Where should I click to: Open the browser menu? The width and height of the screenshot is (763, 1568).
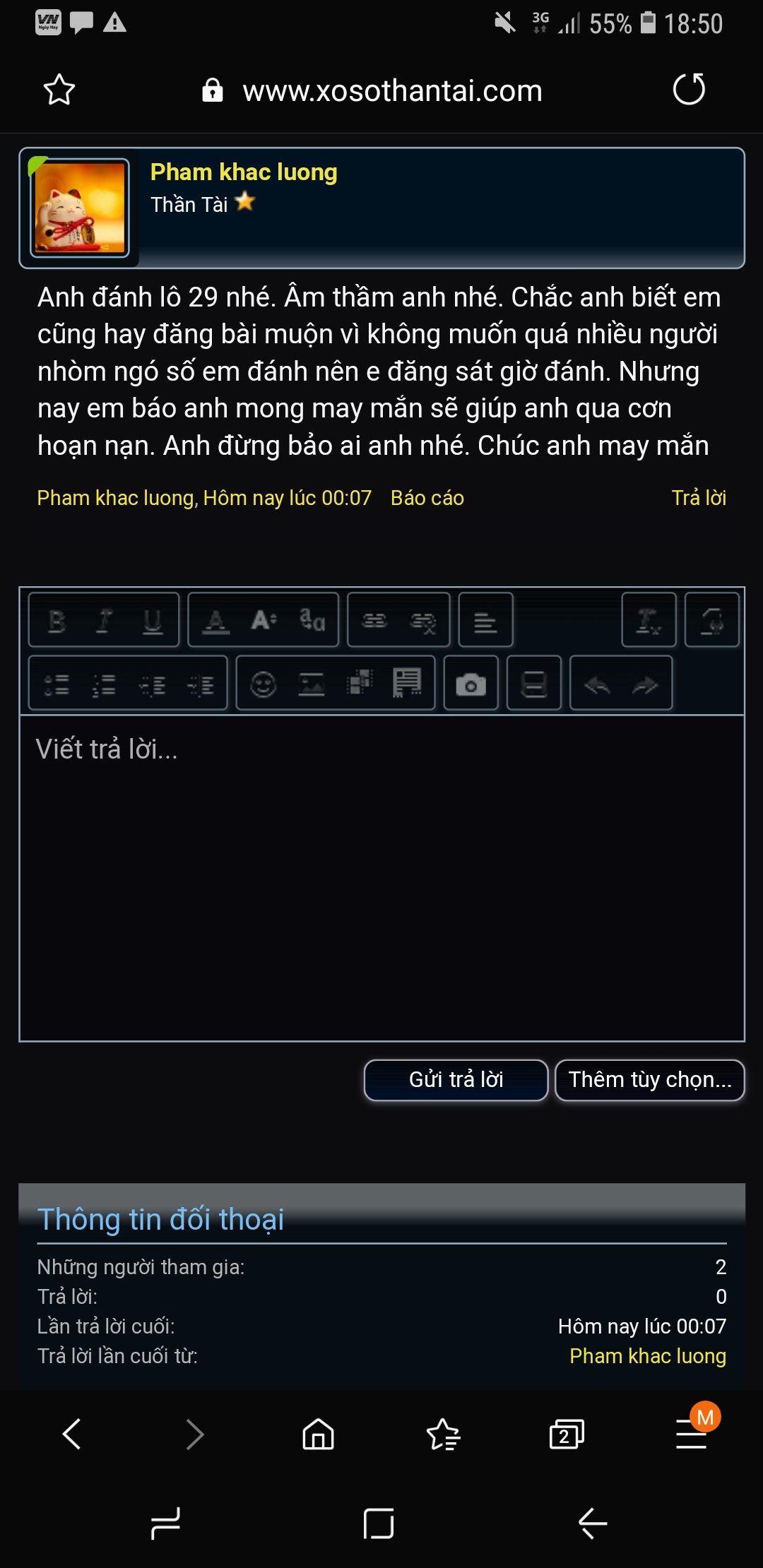[692, 1435]
